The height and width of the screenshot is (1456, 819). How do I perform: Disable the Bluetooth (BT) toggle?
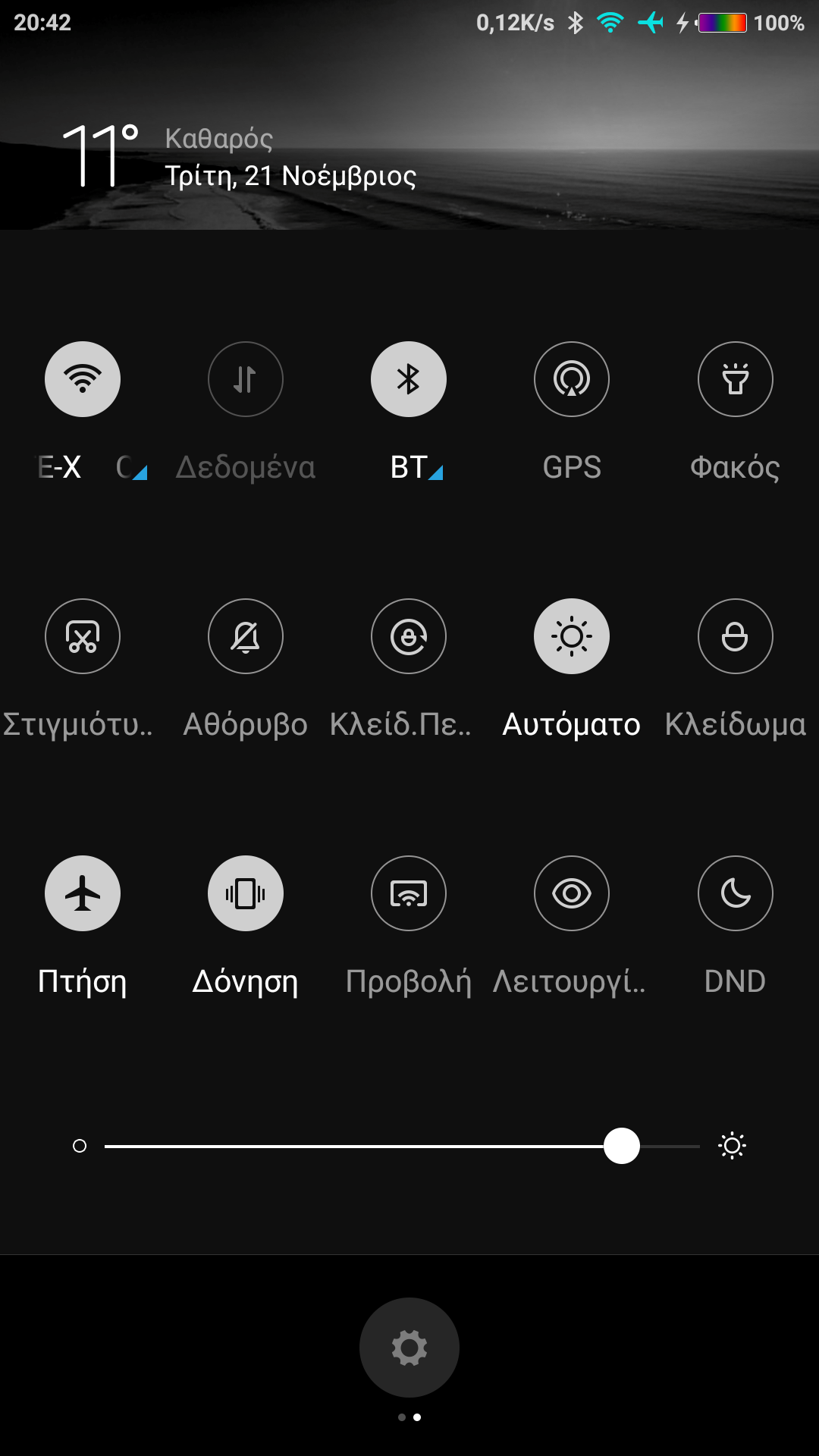(408, 379)
